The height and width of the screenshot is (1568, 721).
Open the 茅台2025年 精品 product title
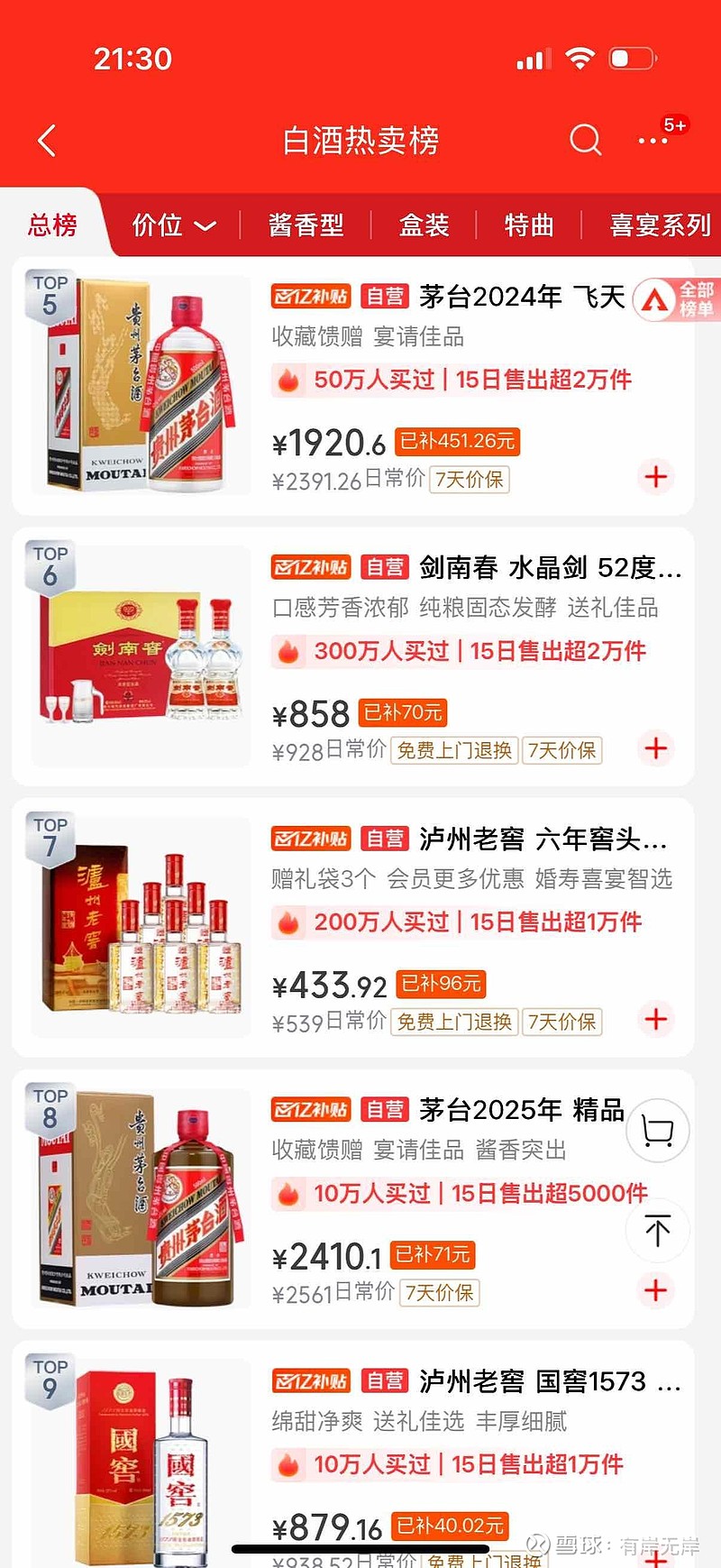519,1110
